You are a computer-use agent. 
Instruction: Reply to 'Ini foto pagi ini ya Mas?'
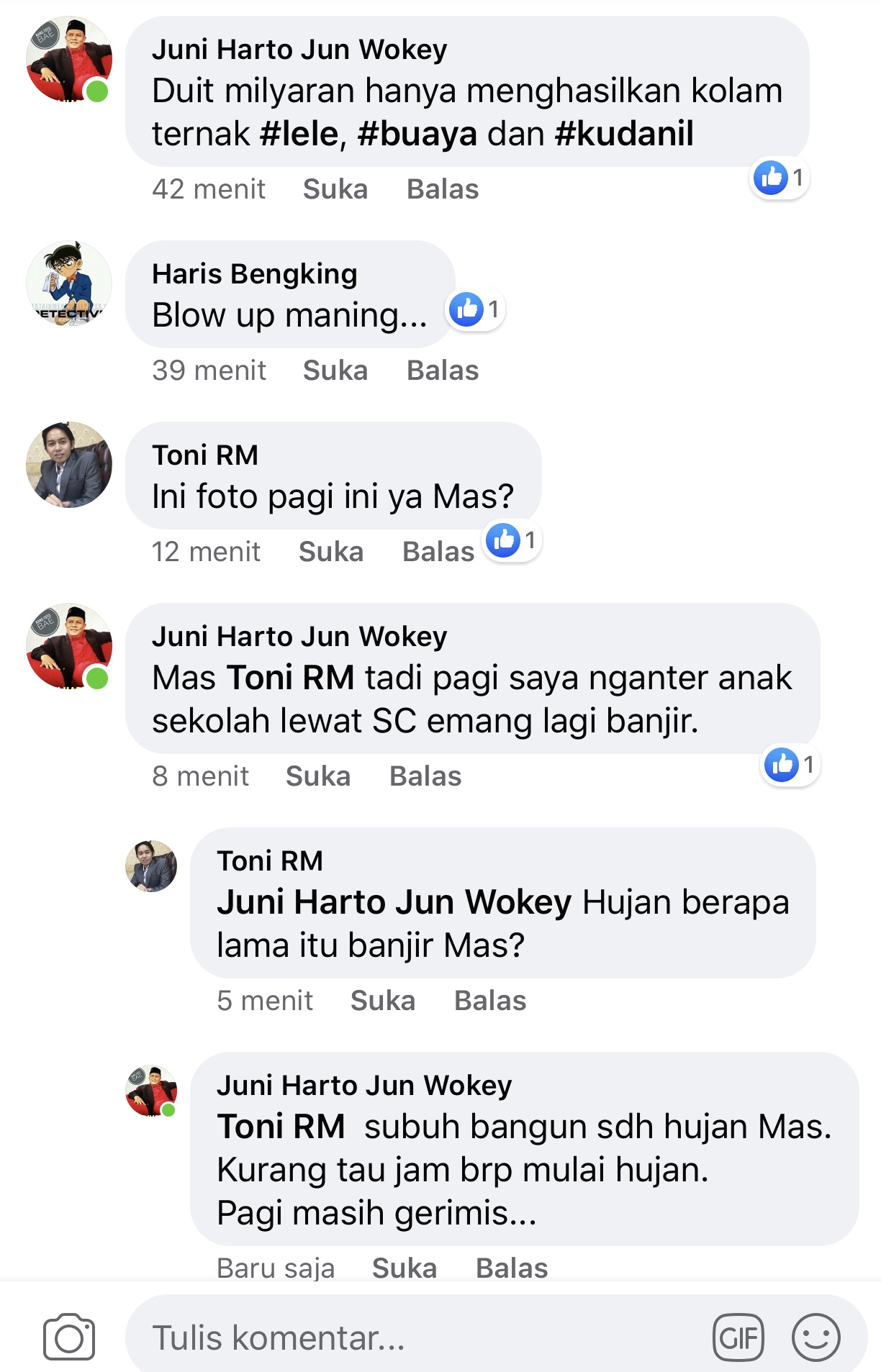(x=438, y=552)
